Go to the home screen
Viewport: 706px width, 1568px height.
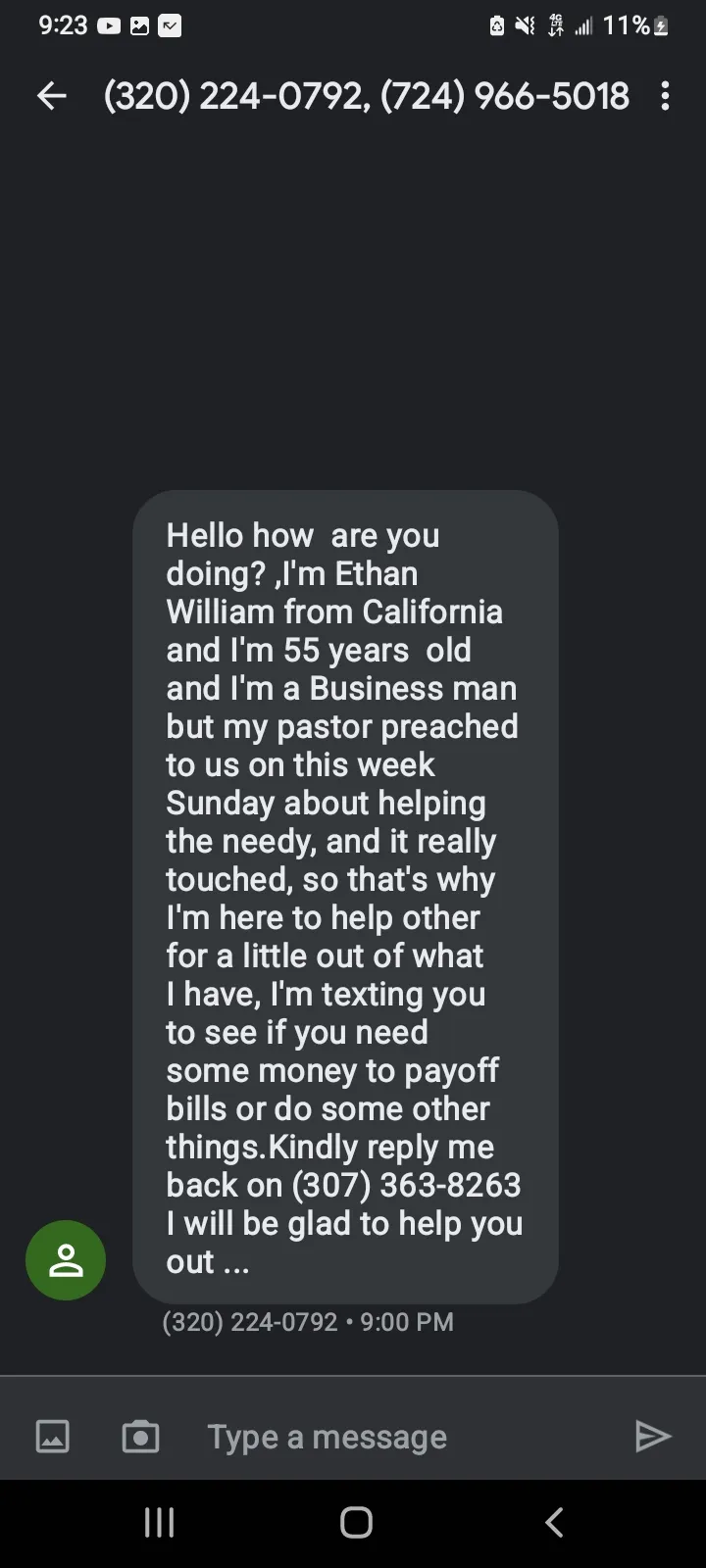point(356,1522)
